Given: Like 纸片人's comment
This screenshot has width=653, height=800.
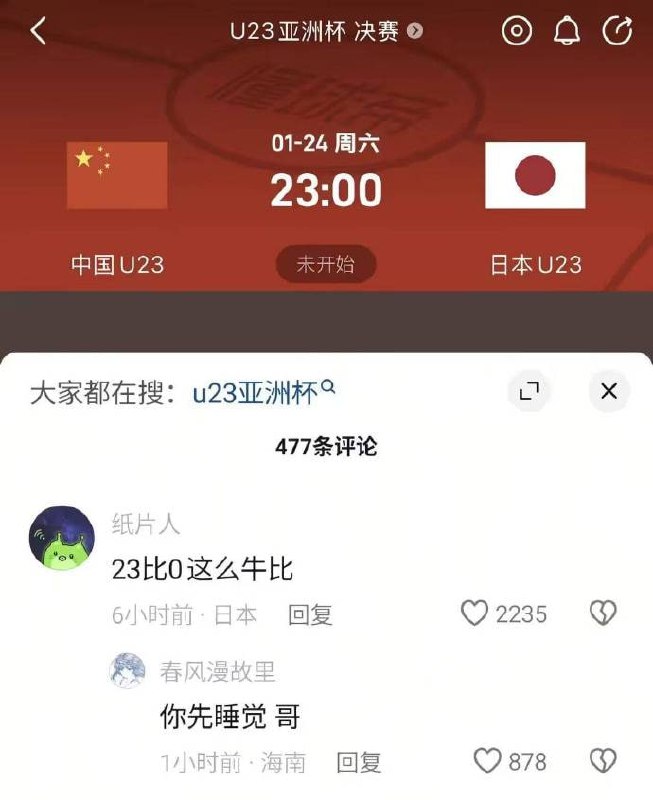Looking at the screenshot, I should [x=474, y=613].
